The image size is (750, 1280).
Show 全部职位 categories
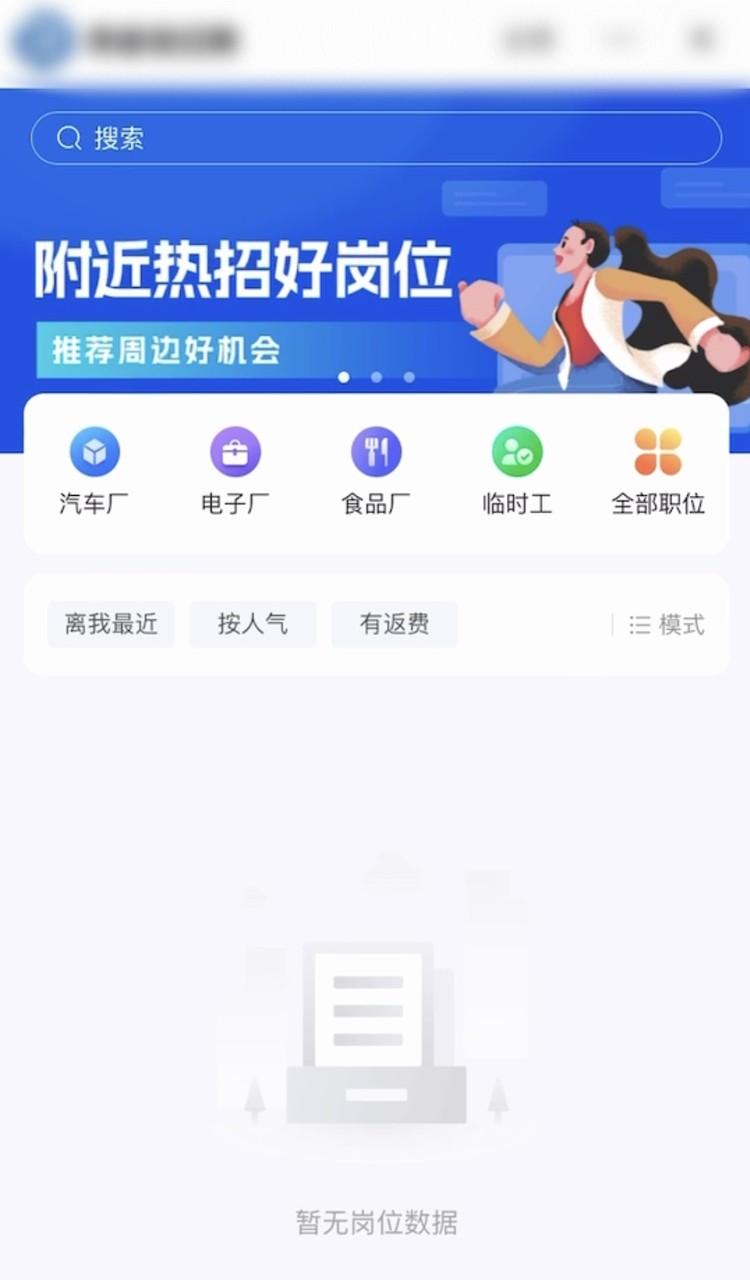658,472
